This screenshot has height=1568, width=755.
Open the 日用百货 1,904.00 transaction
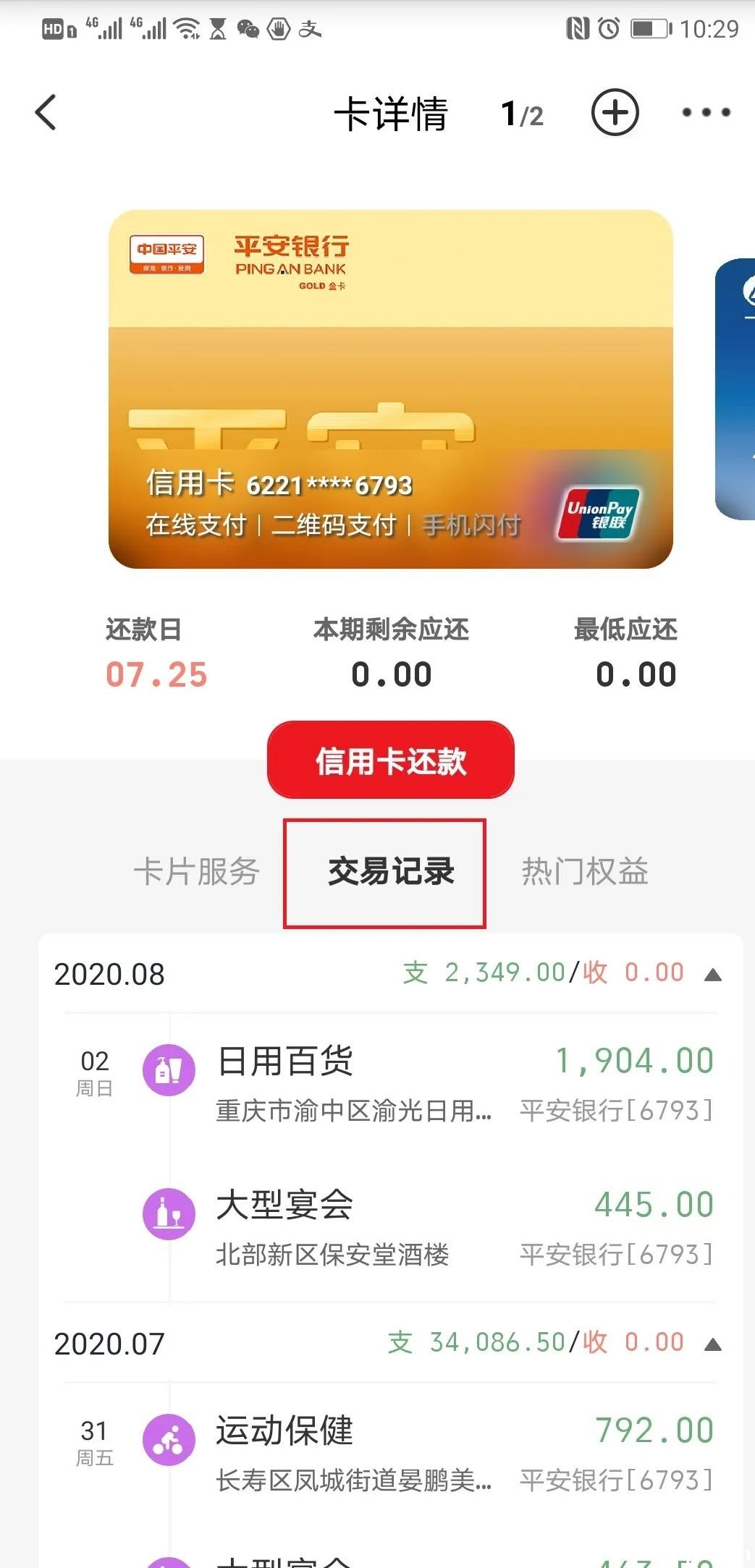point(427,1083)
